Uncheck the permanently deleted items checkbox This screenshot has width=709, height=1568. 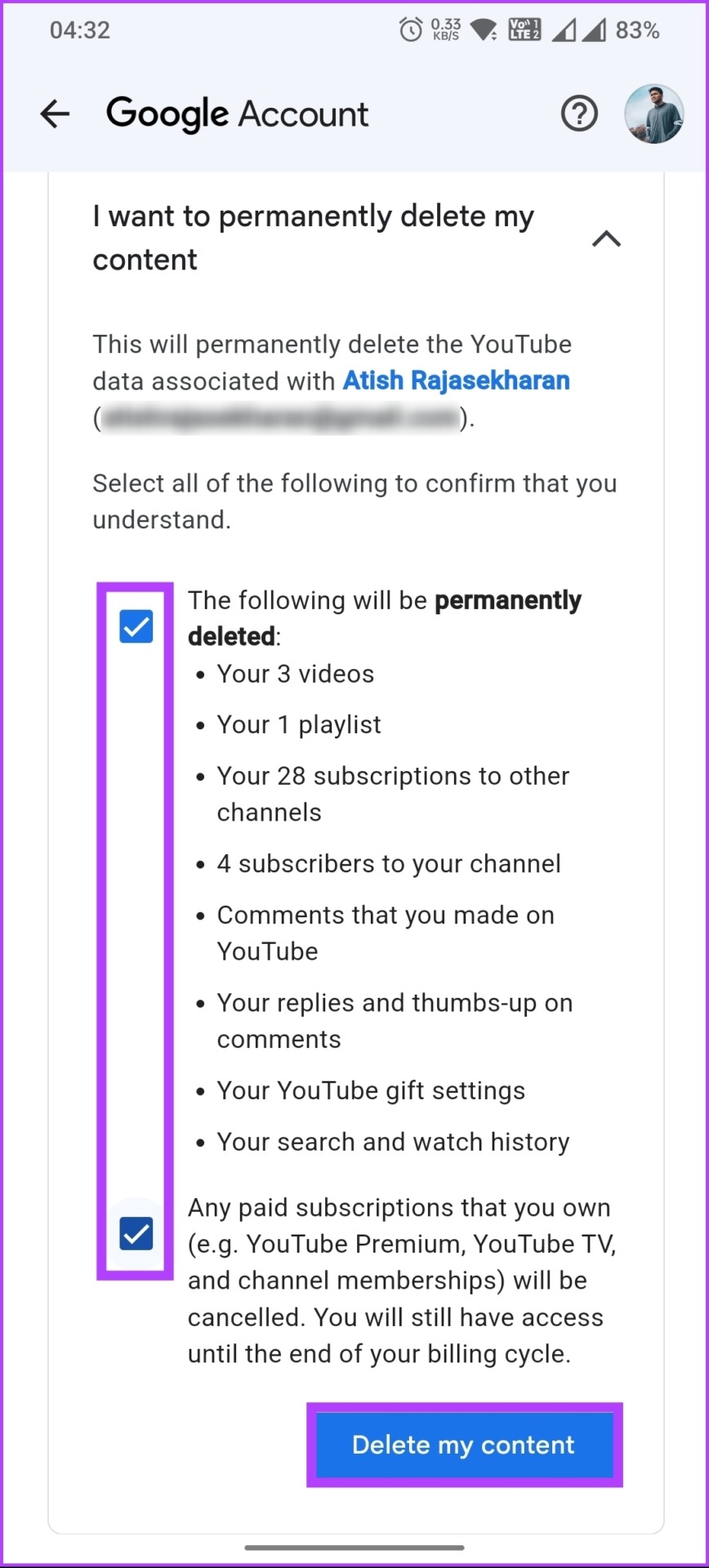click(x=136, y=626)
